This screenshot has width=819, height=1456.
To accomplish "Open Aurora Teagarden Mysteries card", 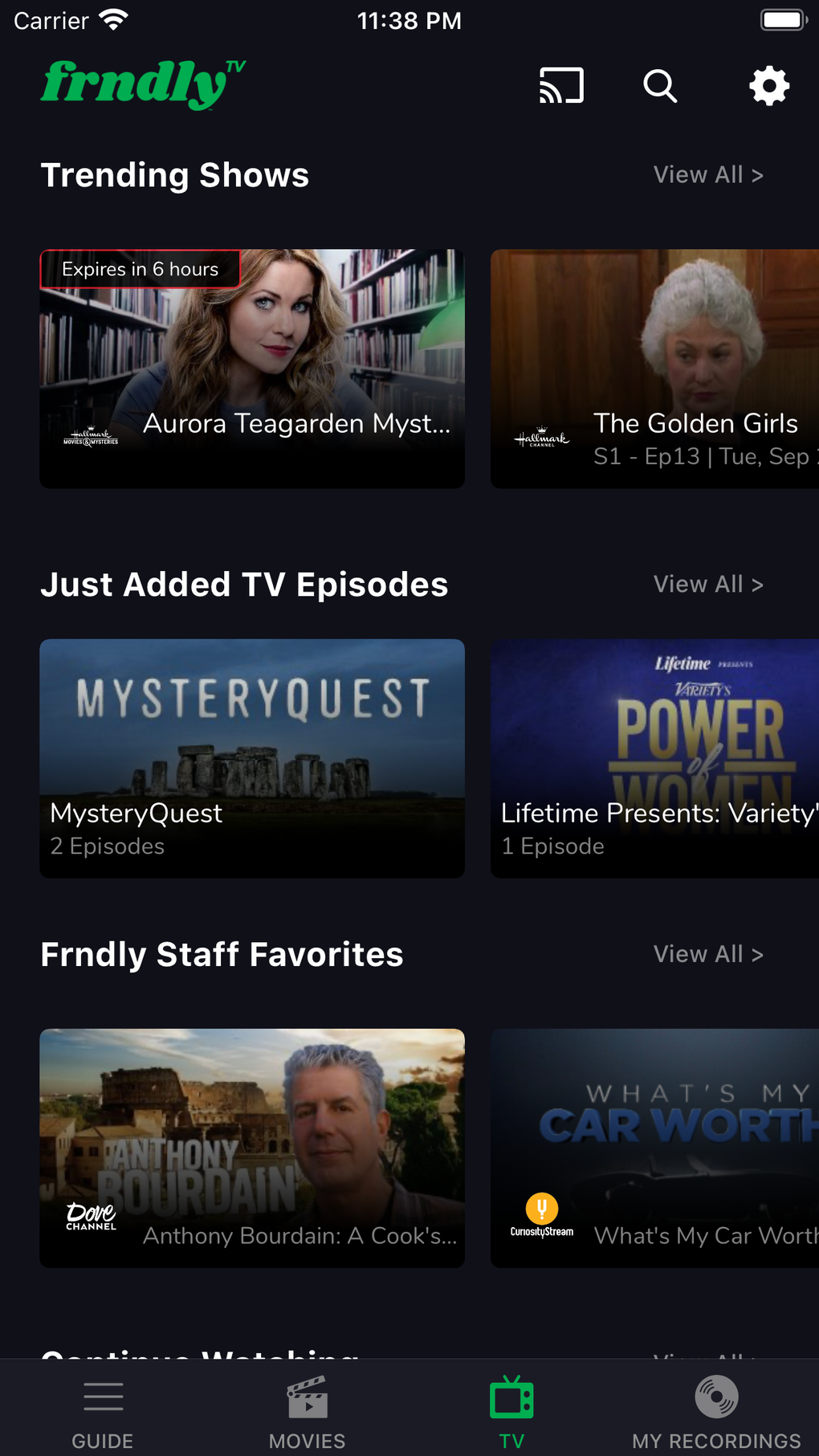I will [x=252, y=368].
